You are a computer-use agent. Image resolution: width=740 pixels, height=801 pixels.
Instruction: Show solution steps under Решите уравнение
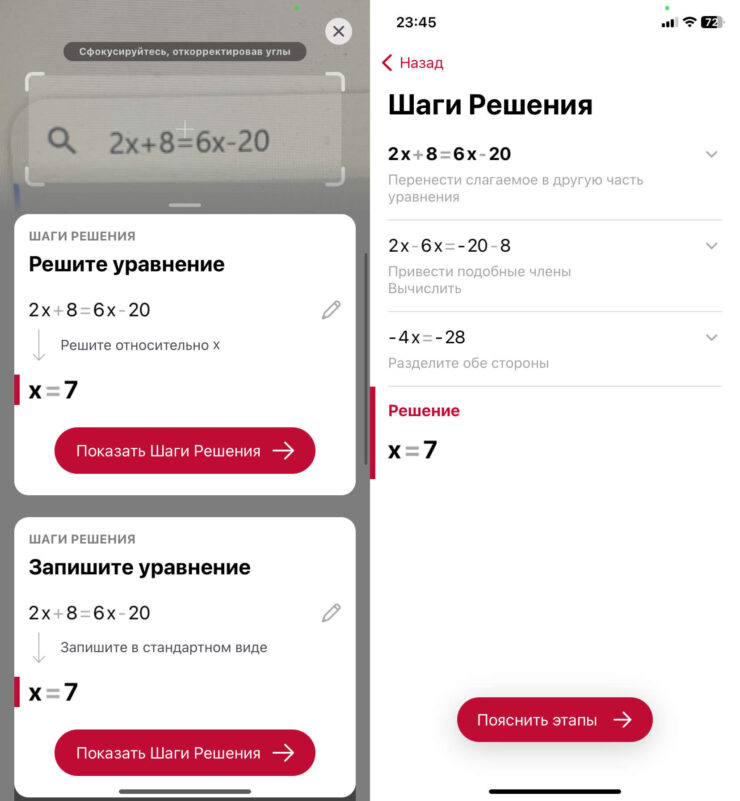click(x=185, y=451)
